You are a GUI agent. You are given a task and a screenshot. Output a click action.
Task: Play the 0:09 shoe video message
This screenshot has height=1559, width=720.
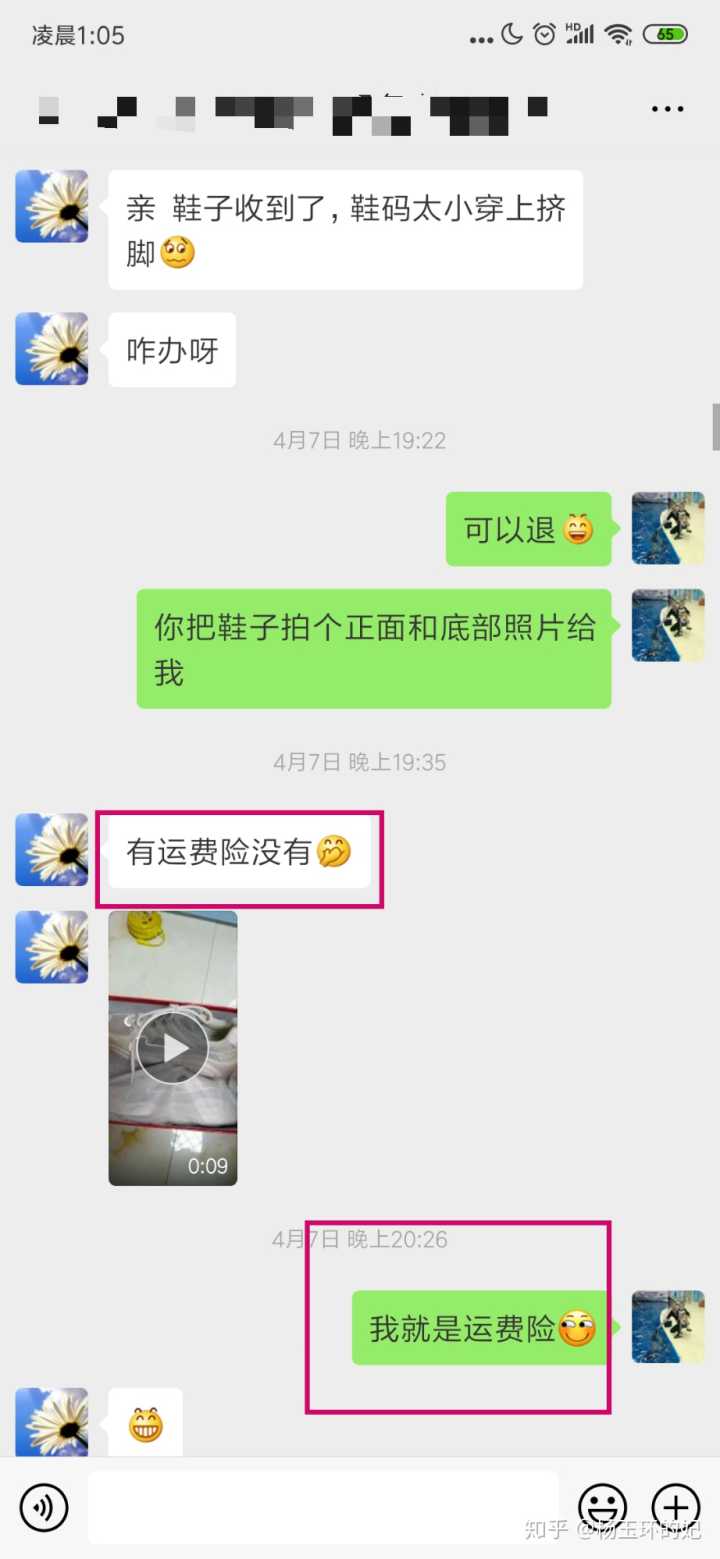coord(173,1047)
